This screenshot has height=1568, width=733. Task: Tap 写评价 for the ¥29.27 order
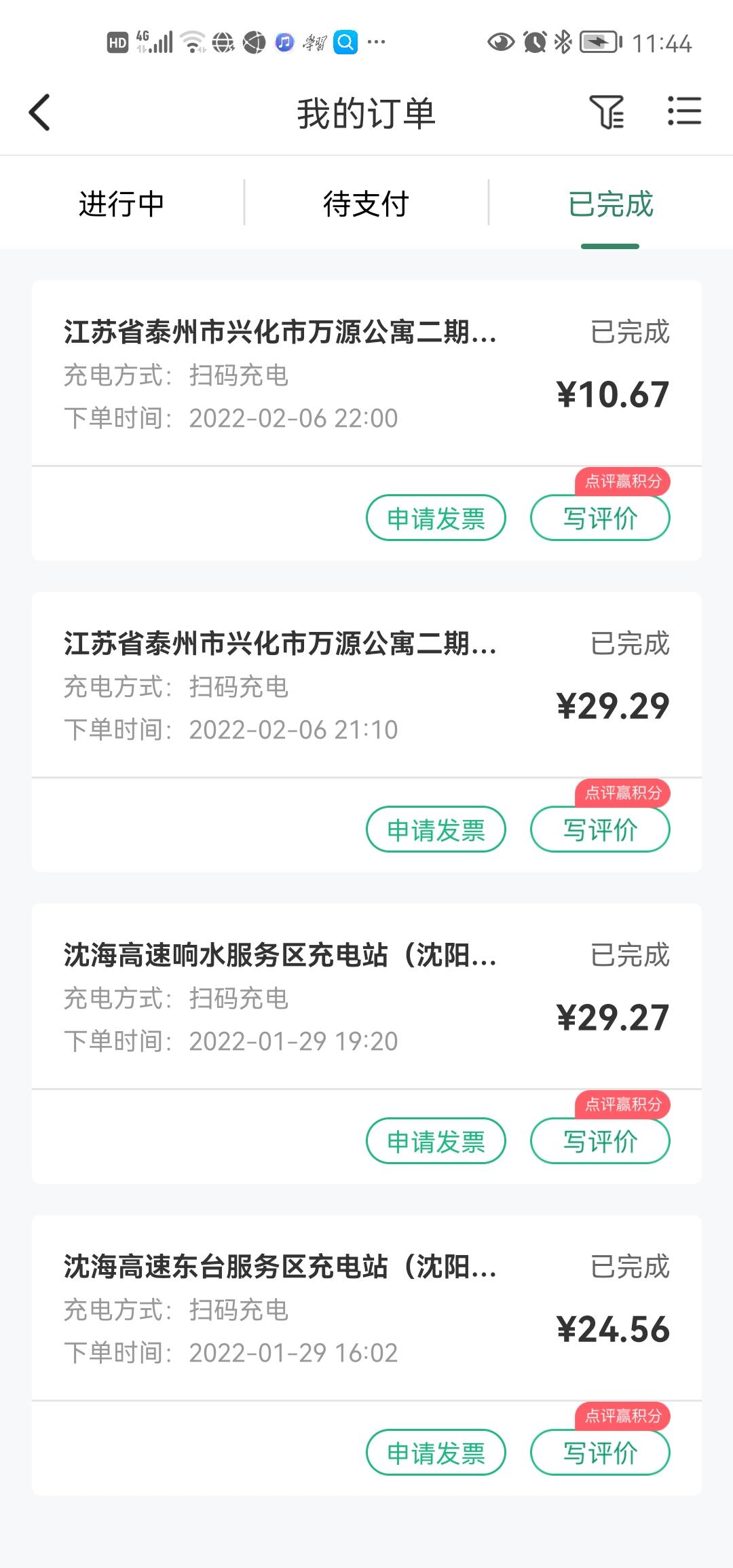[x=600, y=1141]
